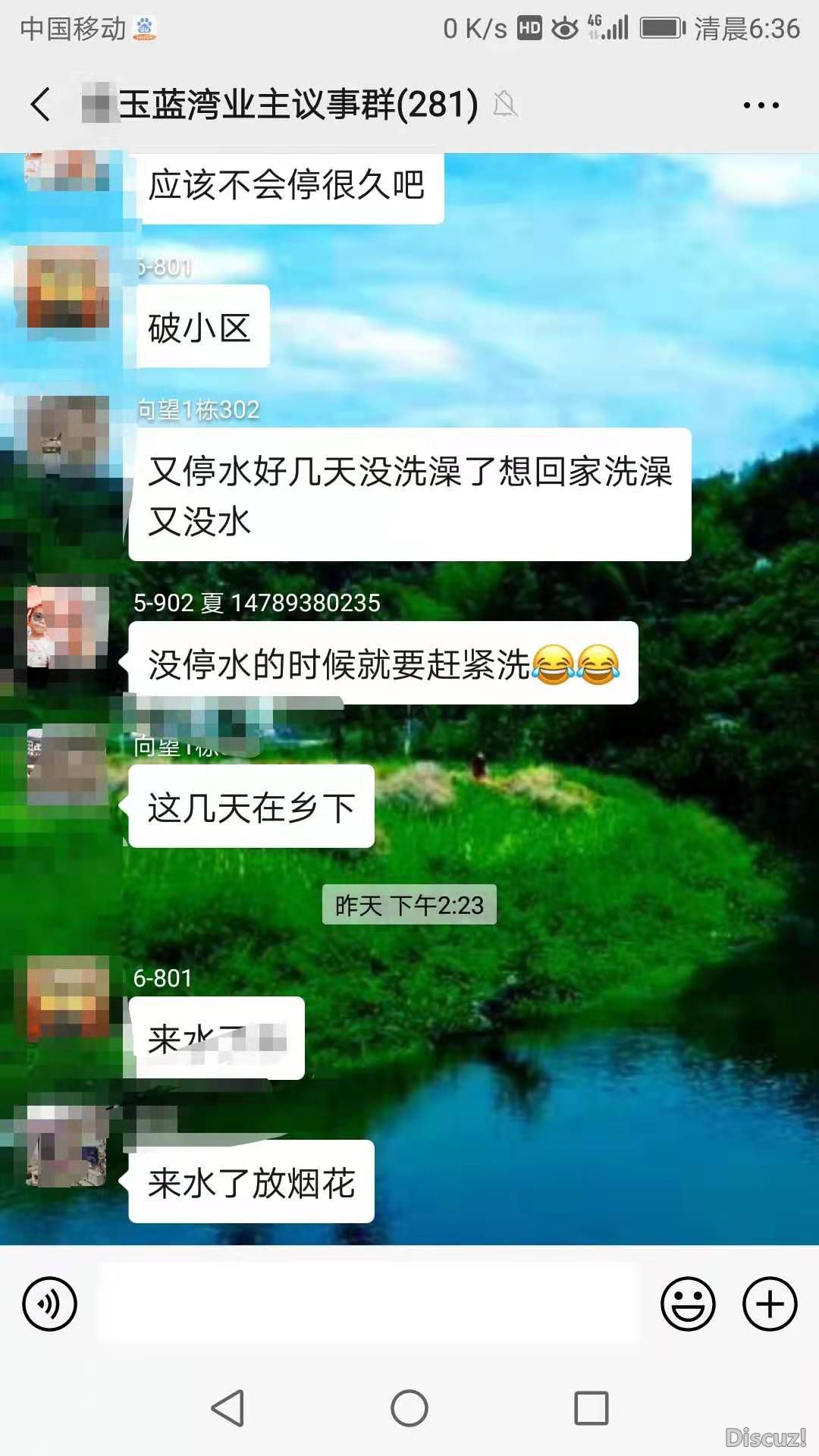
Task: Focus the message text field
Action: click(x=369, y=1304)
